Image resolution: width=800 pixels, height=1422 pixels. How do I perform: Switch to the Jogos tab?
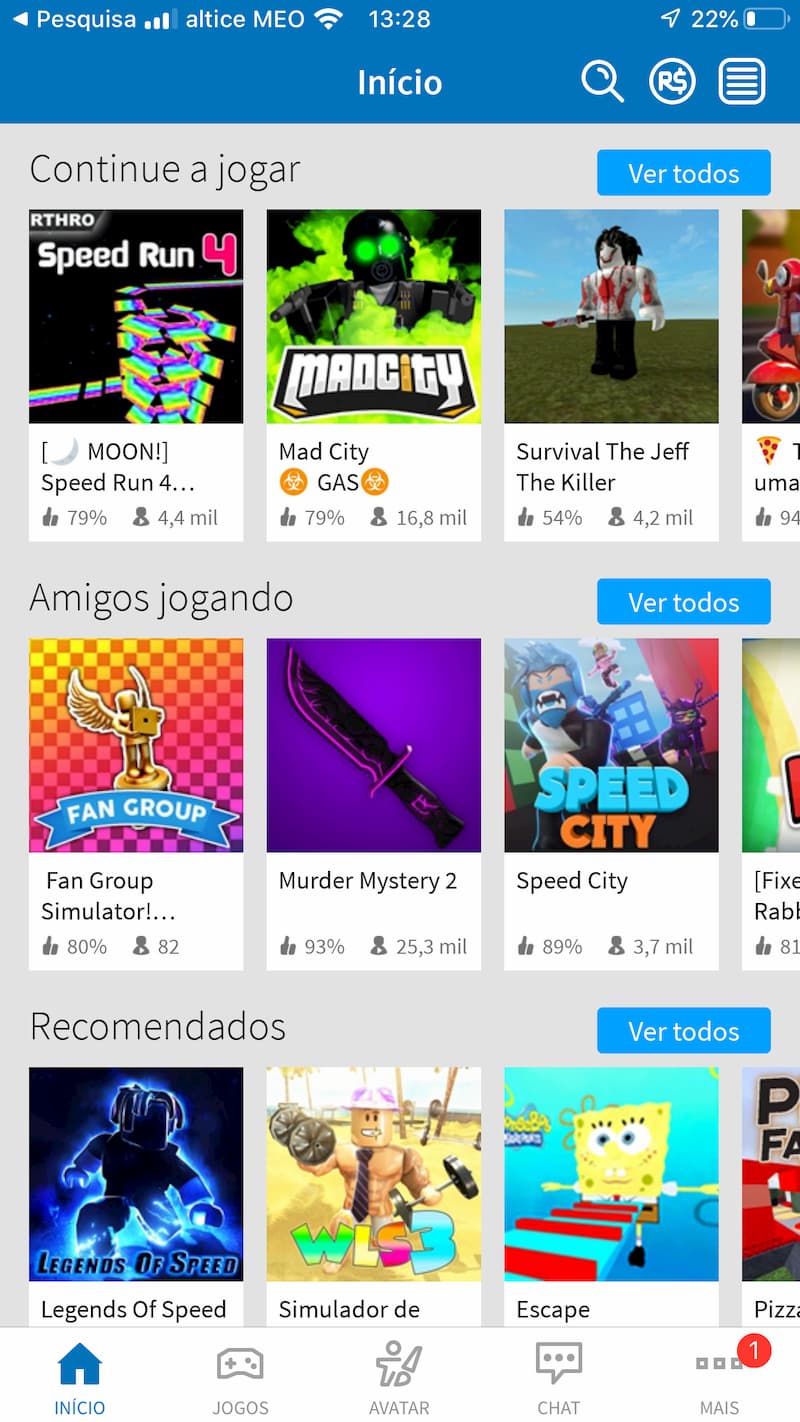point(240,1378)
